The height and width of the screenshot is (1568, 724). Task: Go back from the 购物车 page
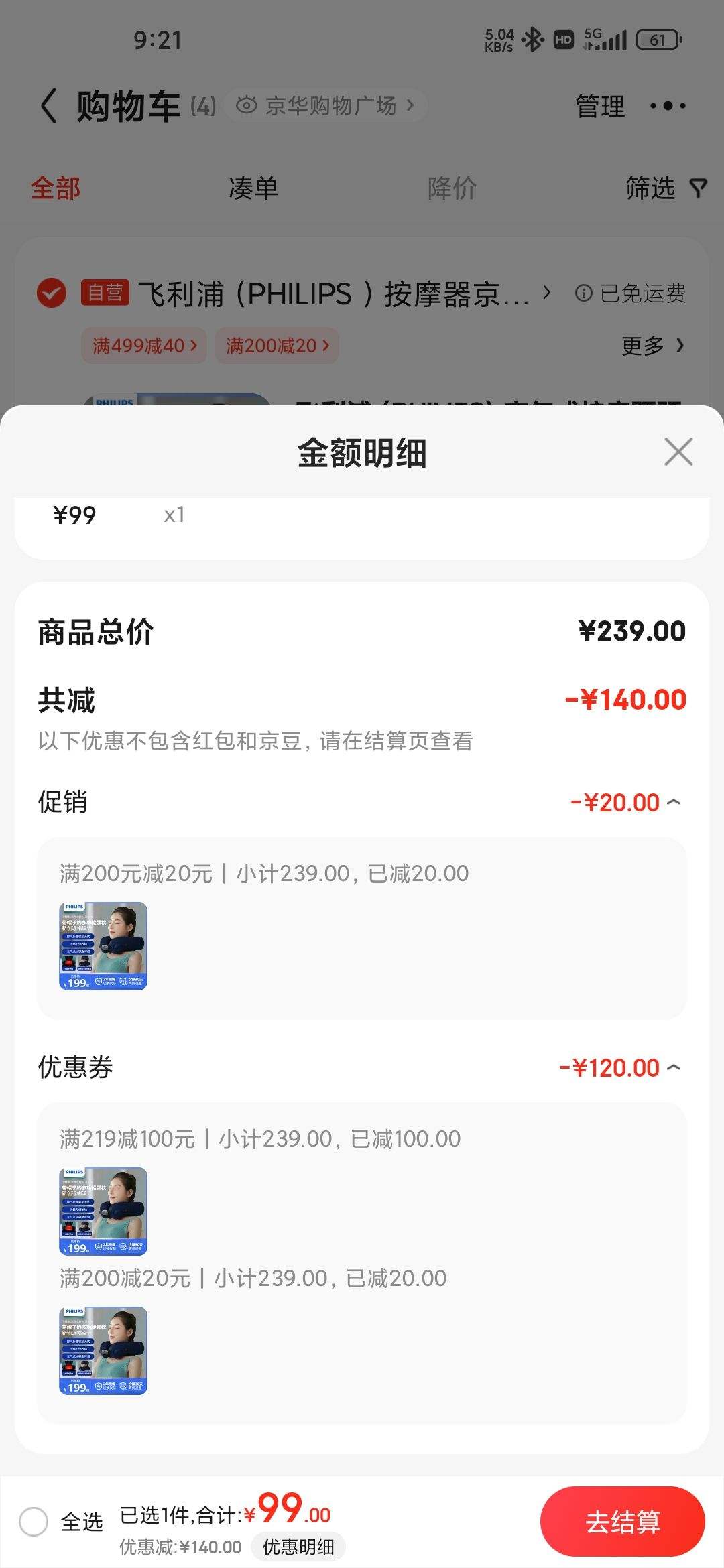48,106
